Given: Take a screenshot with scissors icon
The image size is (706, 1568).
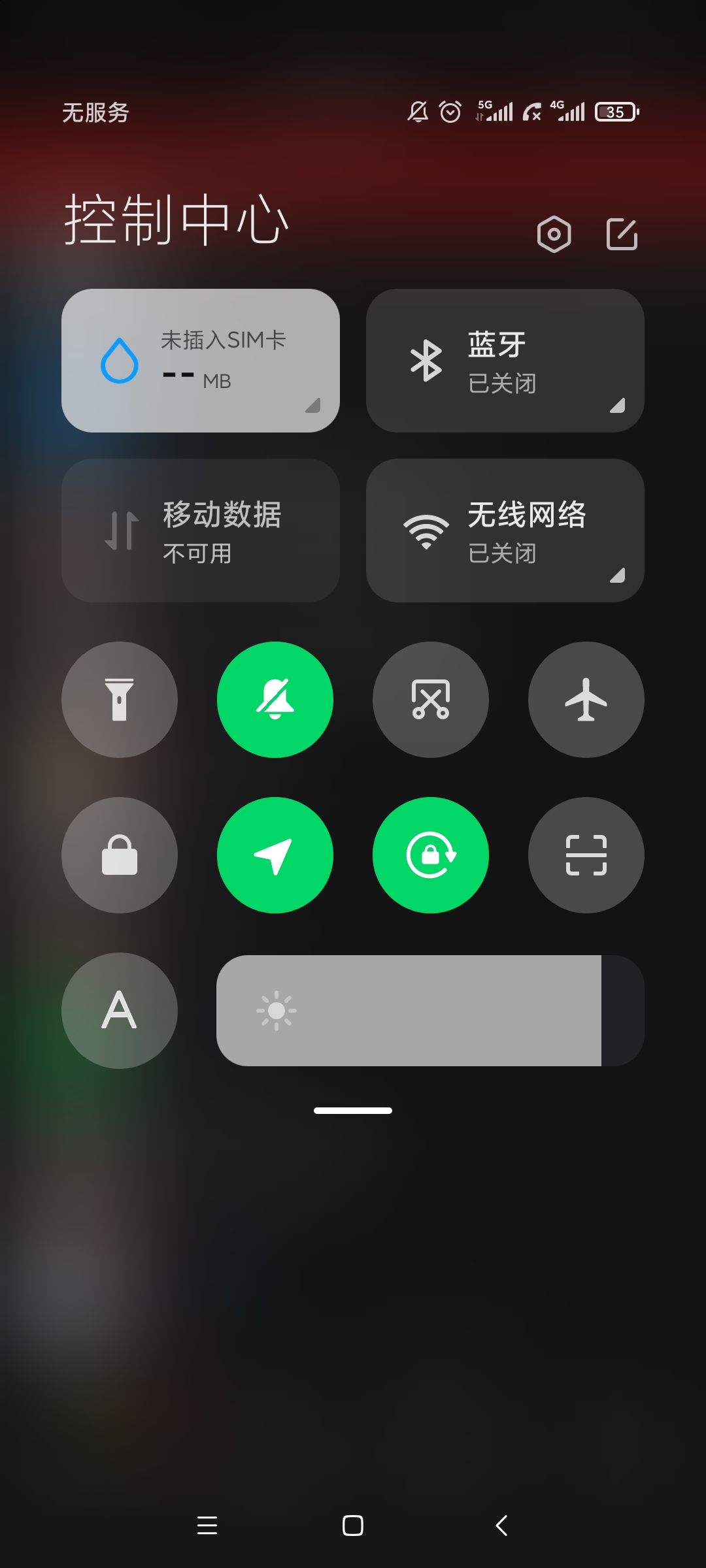Looking at the screenshot, I should coord(431,700).
